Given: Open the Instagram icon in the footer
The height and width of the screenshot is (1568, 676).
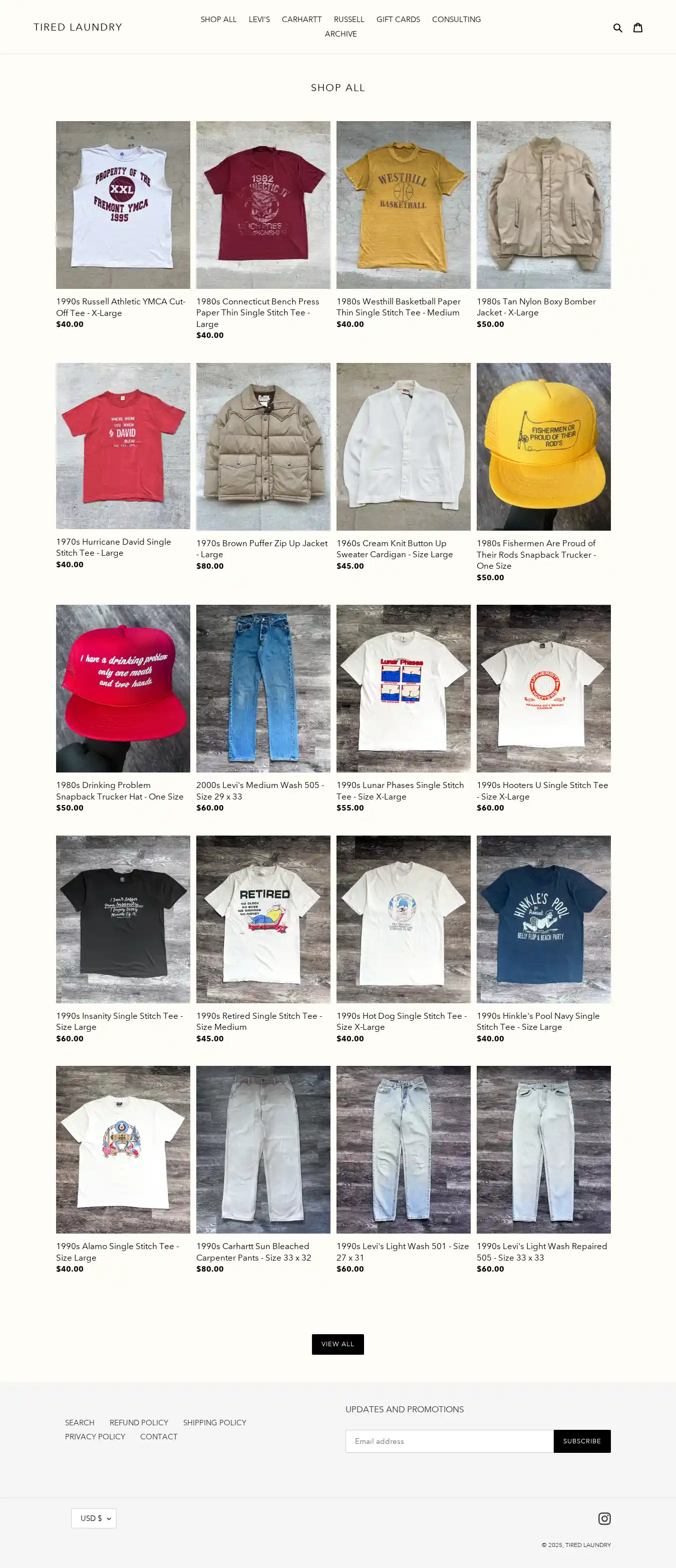Looking at the screenshot, I should [x=604, y=1519].
